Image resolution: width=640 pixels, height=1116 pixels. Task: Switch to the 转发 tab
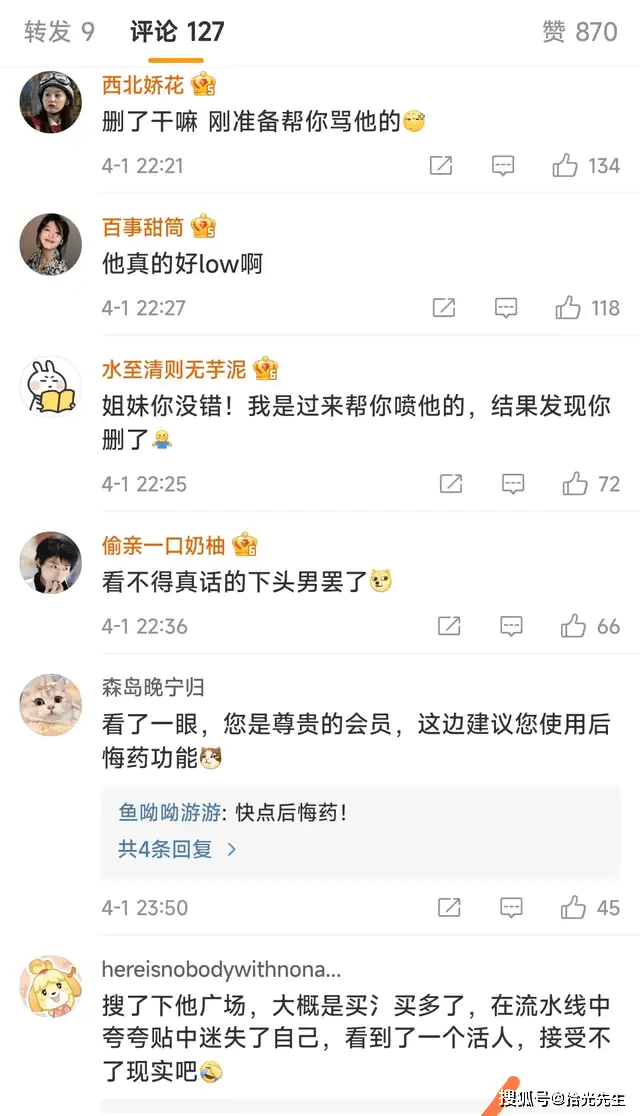[59, 31]
